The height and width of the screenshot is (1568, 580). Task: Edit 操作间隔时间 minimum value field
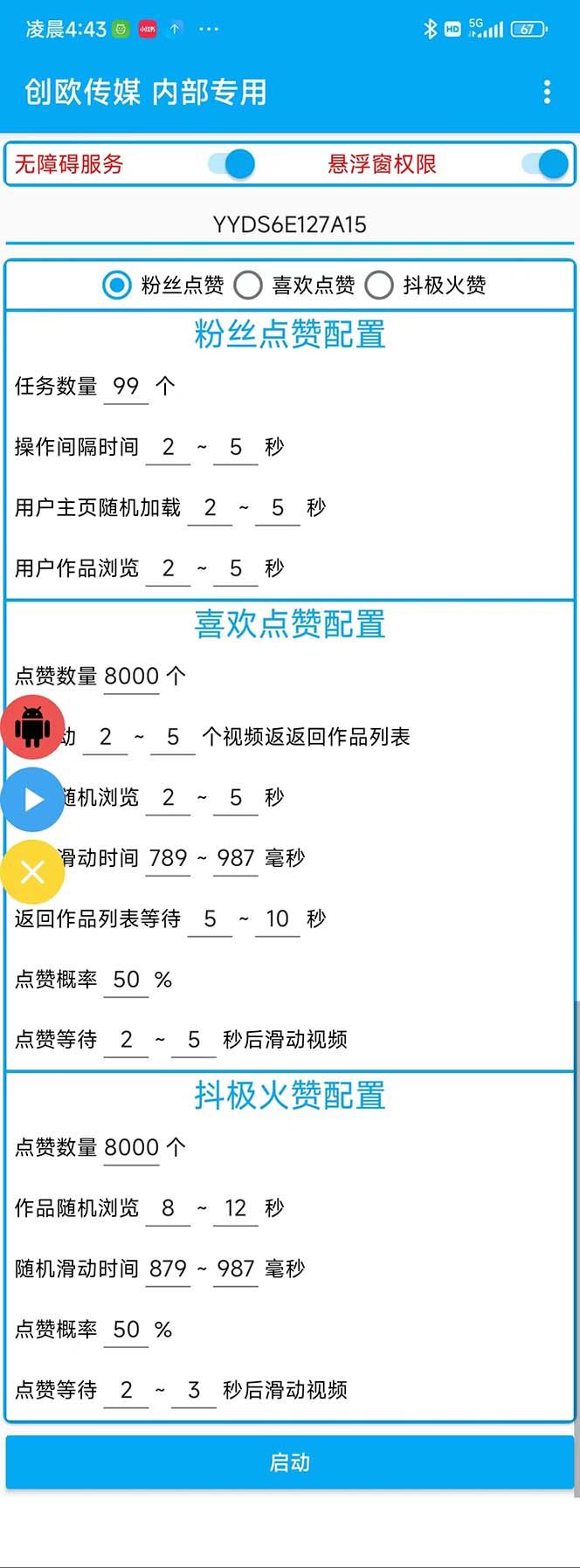pos(168,447)
